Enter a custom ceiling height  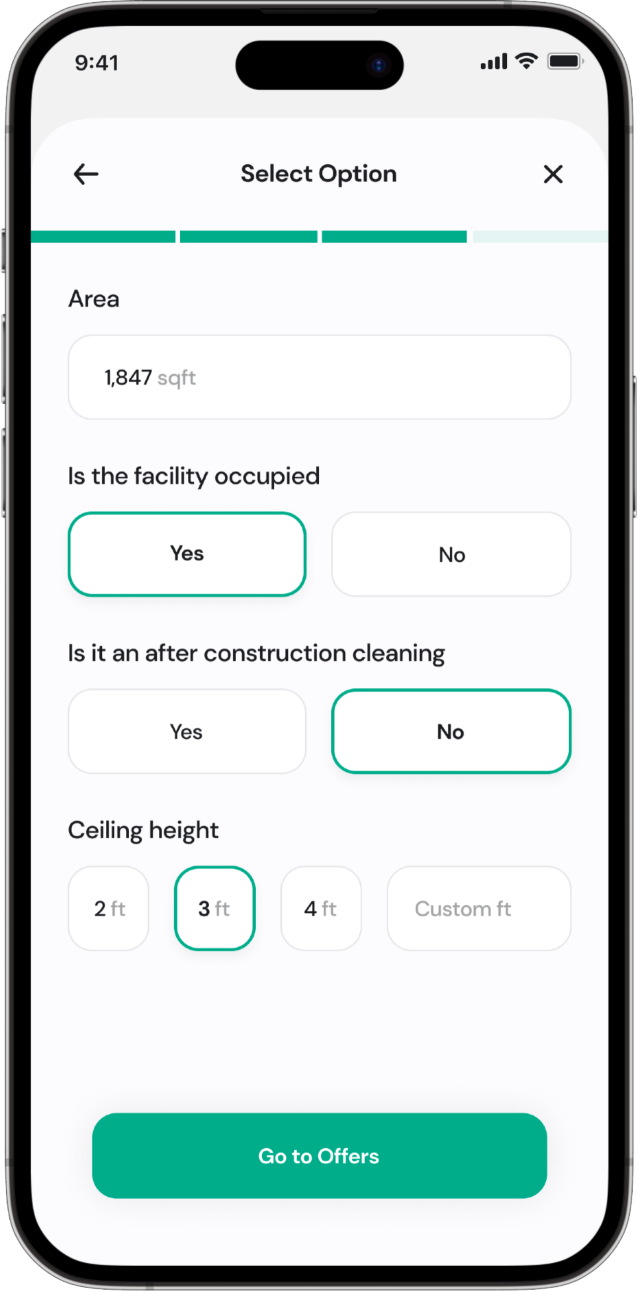(479, 908)
